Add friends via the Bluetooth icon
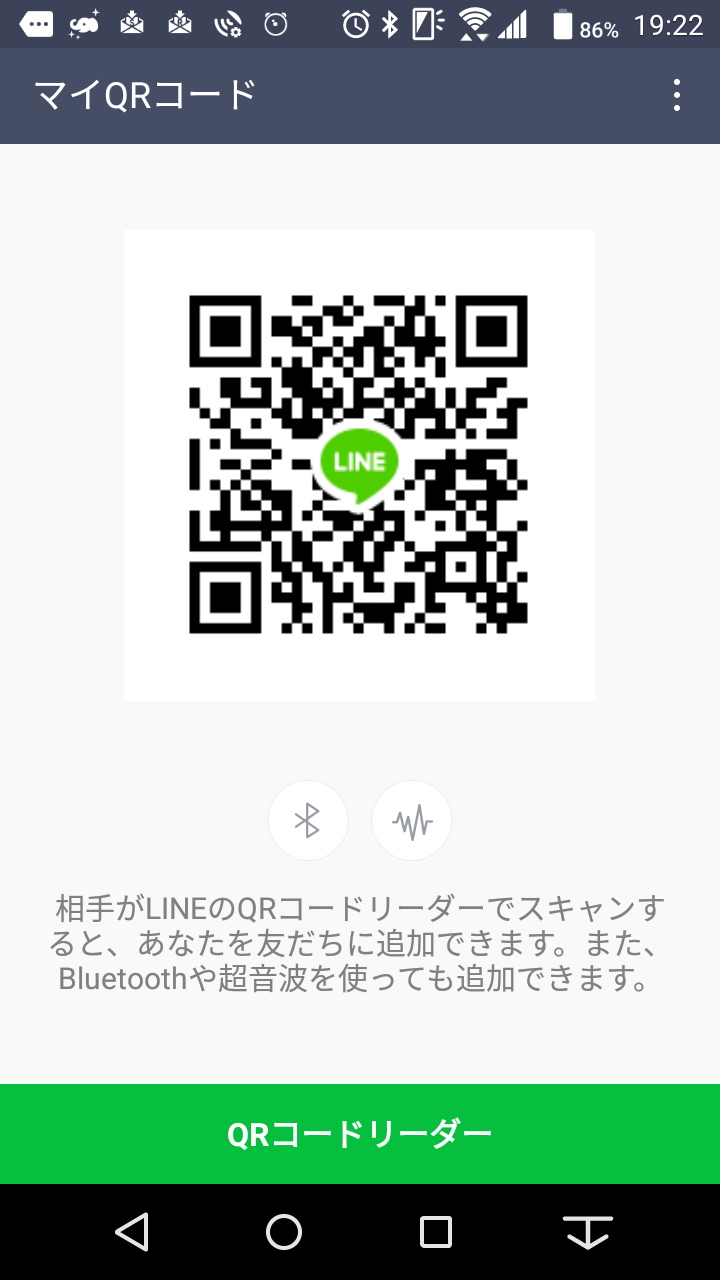This screenshot has height=1280, width=720. (x=308, y=821)
